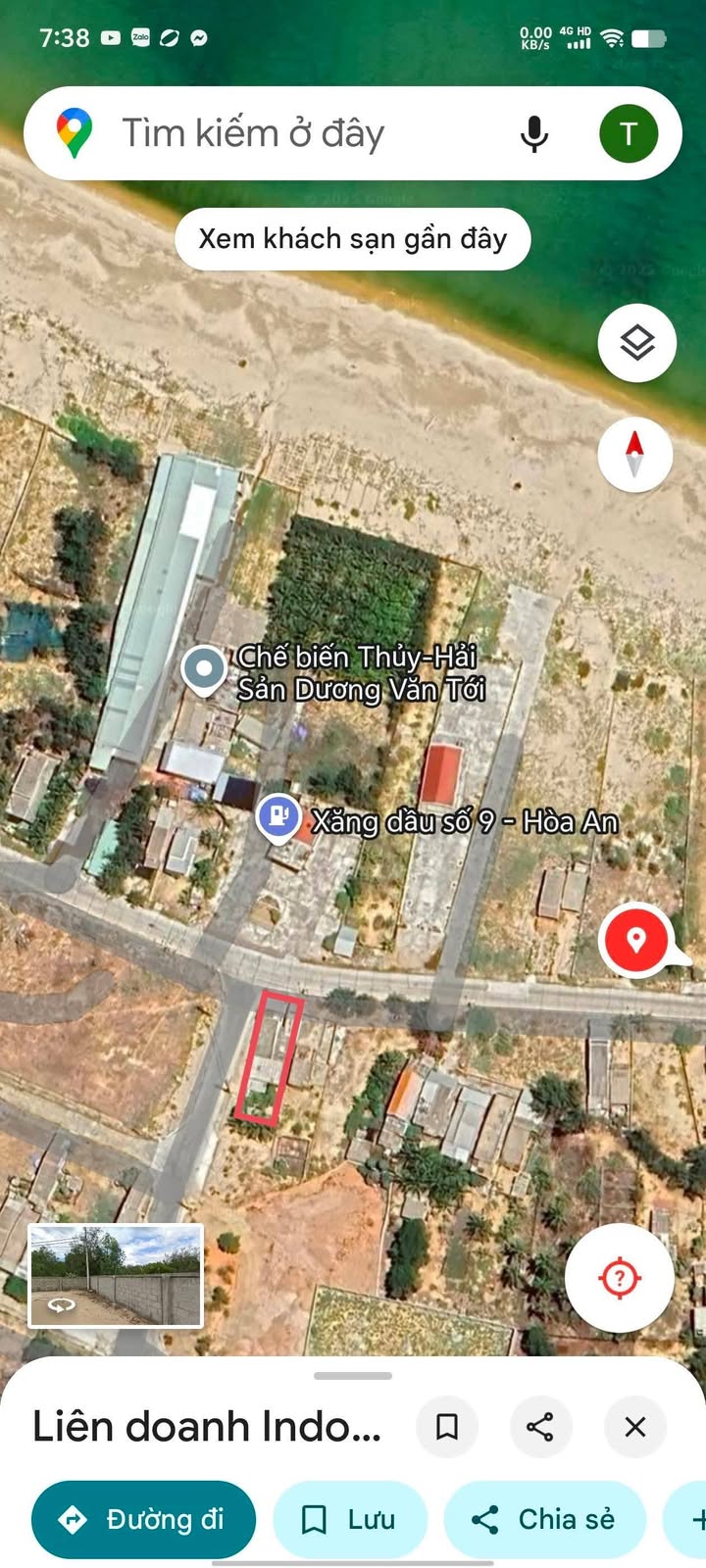
Task: Tap the red location pin on the map
Action: point(635,941)
